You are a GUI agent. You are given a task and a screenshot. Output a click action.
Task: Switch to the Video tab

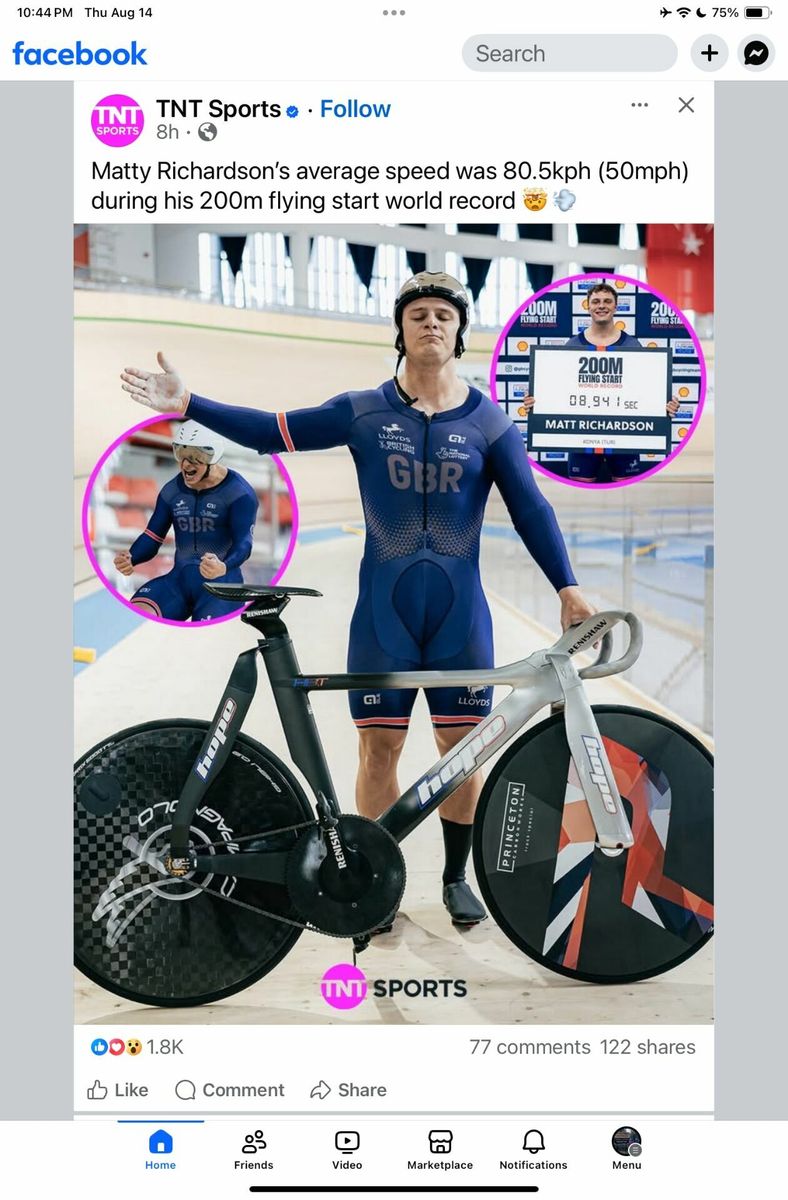point(347,1150)
